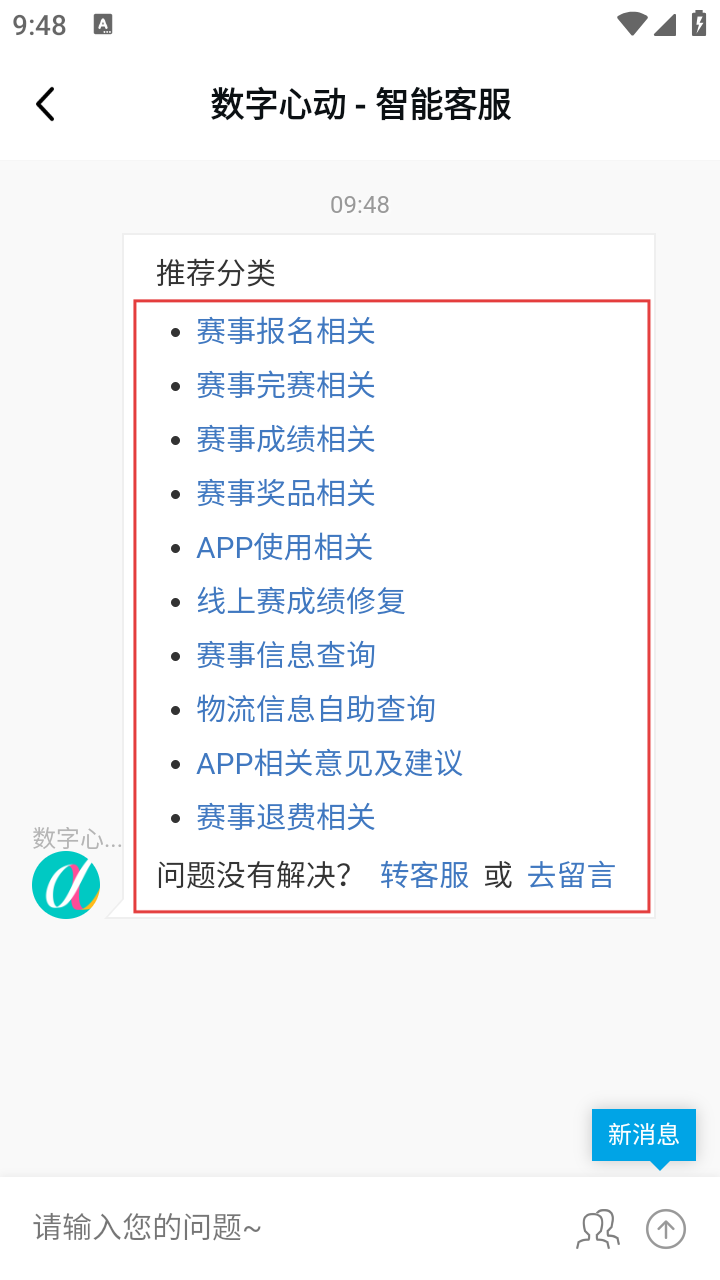Go back using the top-left arrow
The width and height of the screenshot is (720, 1280).
point(45,104)
